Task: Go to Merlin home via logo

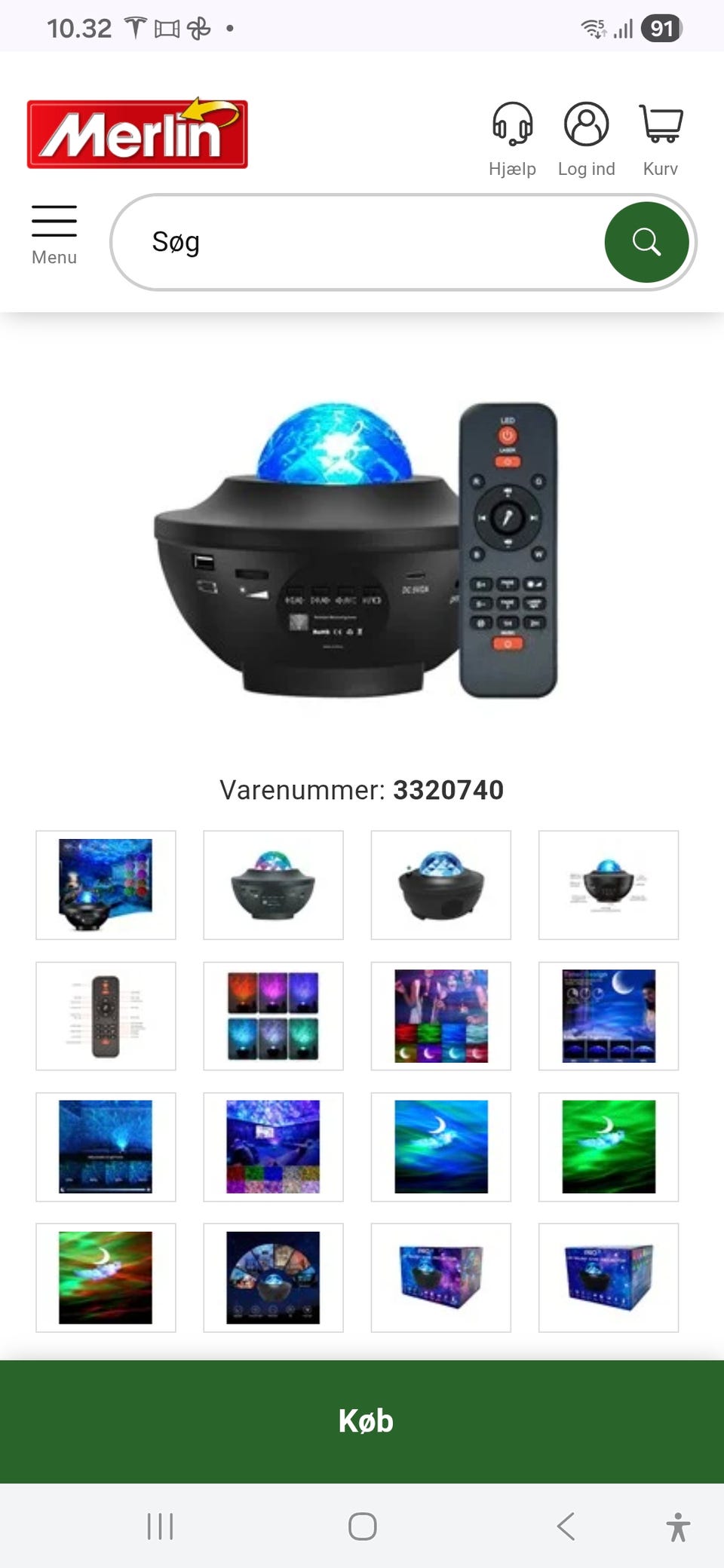Action: tap(137, 133)
